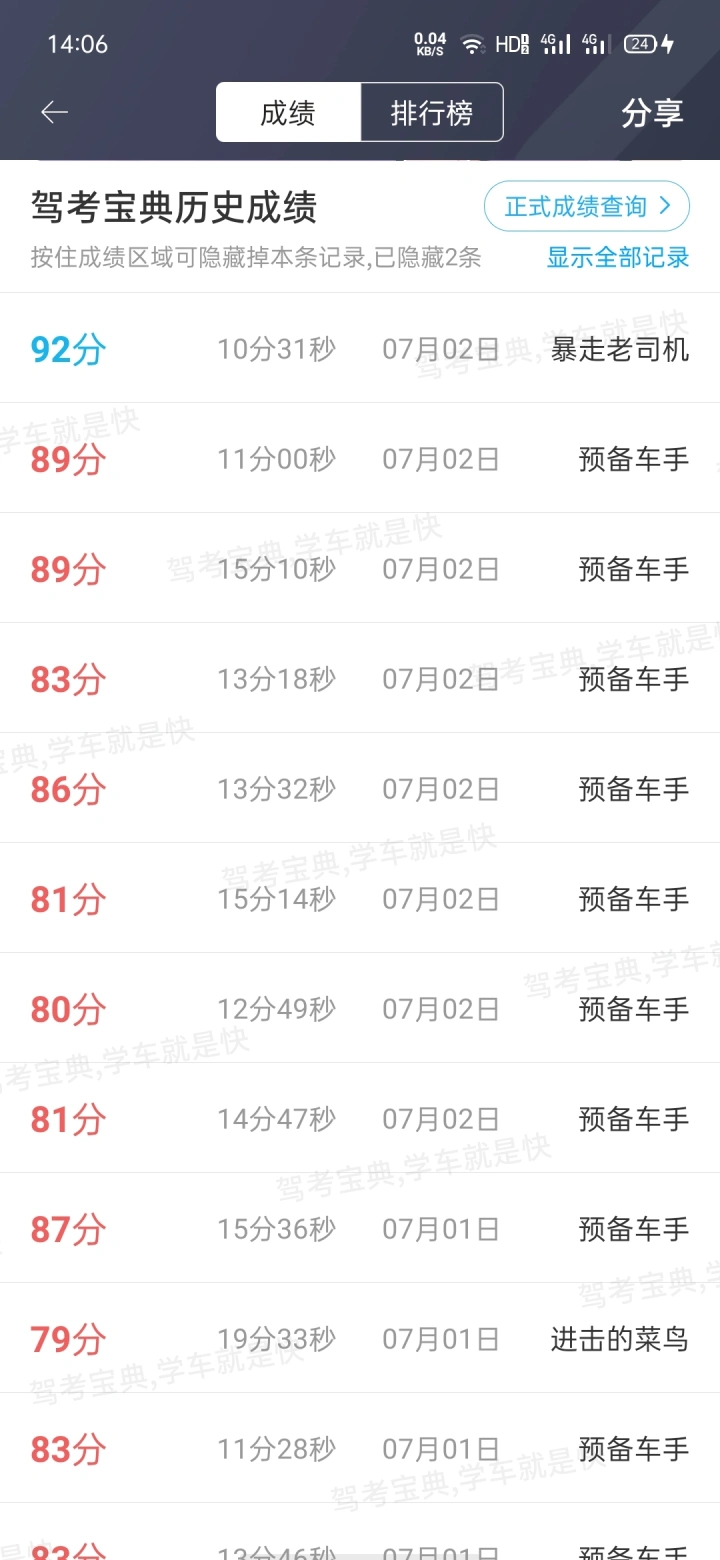Open the 86分 record lasting 13分32秒
The width and height of the screenshot is (720, 1560).
click(360, 789)
